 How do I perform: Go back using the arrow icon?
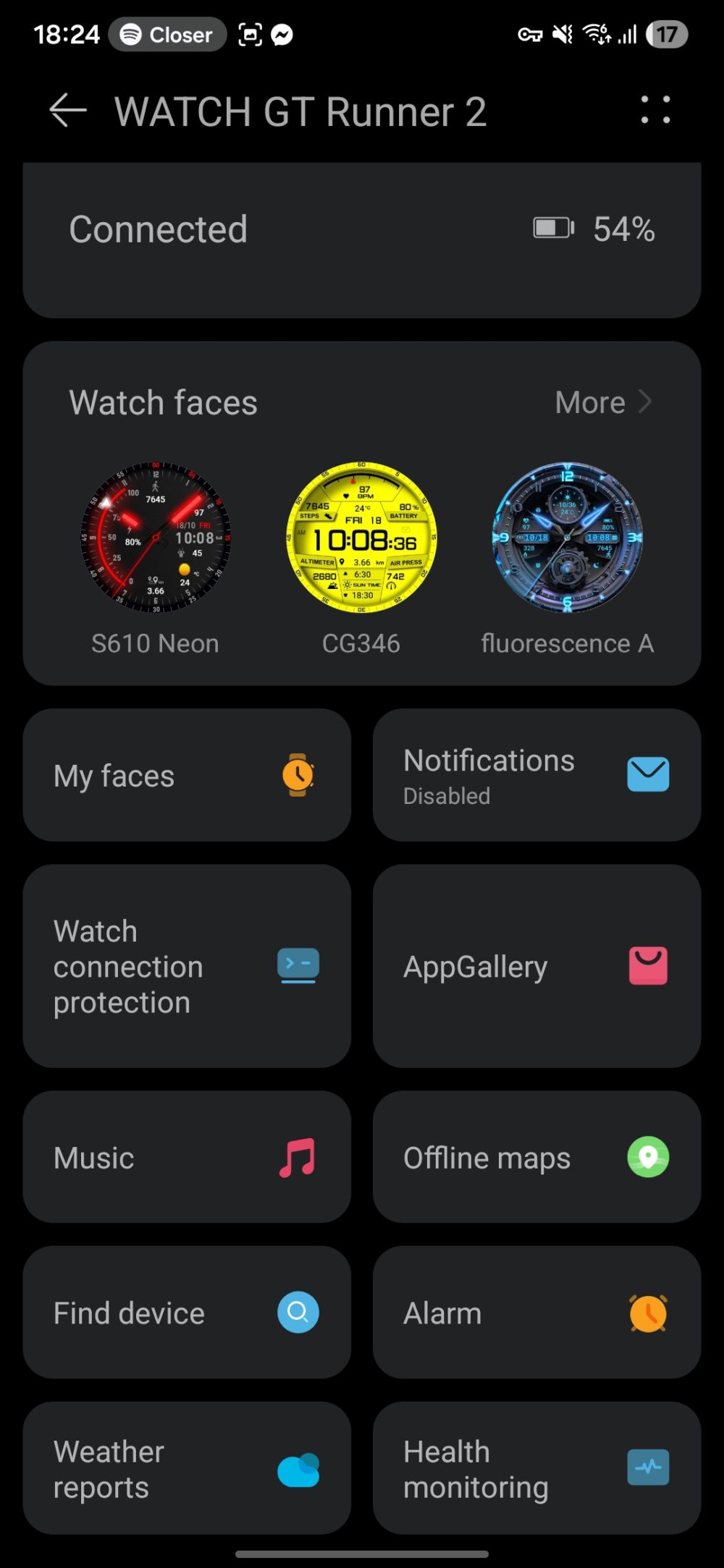pos(68,111)
